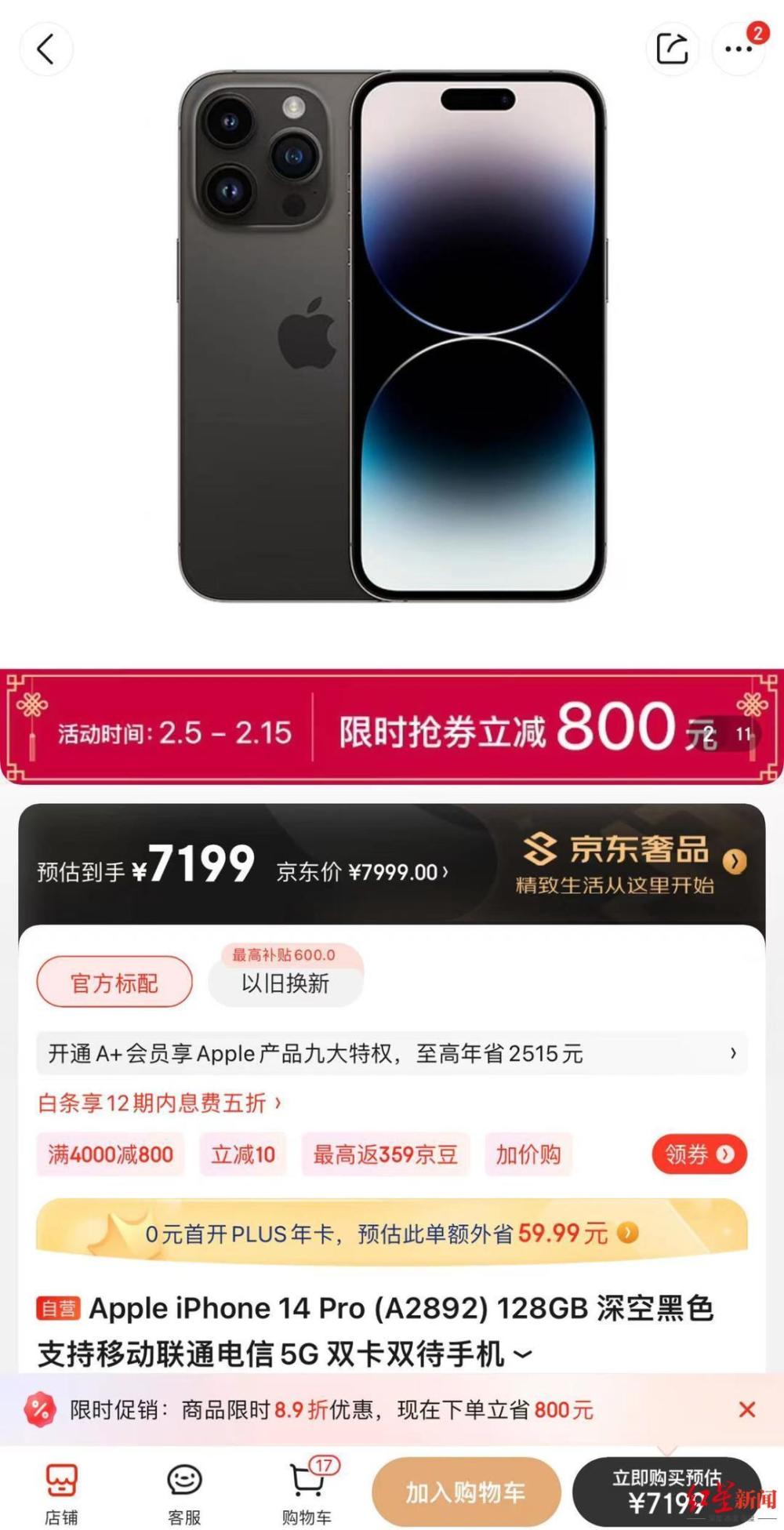Tap 领券 to claim coupons
This screenshot has height=1530, width=784.
[x=699, y=1154]
